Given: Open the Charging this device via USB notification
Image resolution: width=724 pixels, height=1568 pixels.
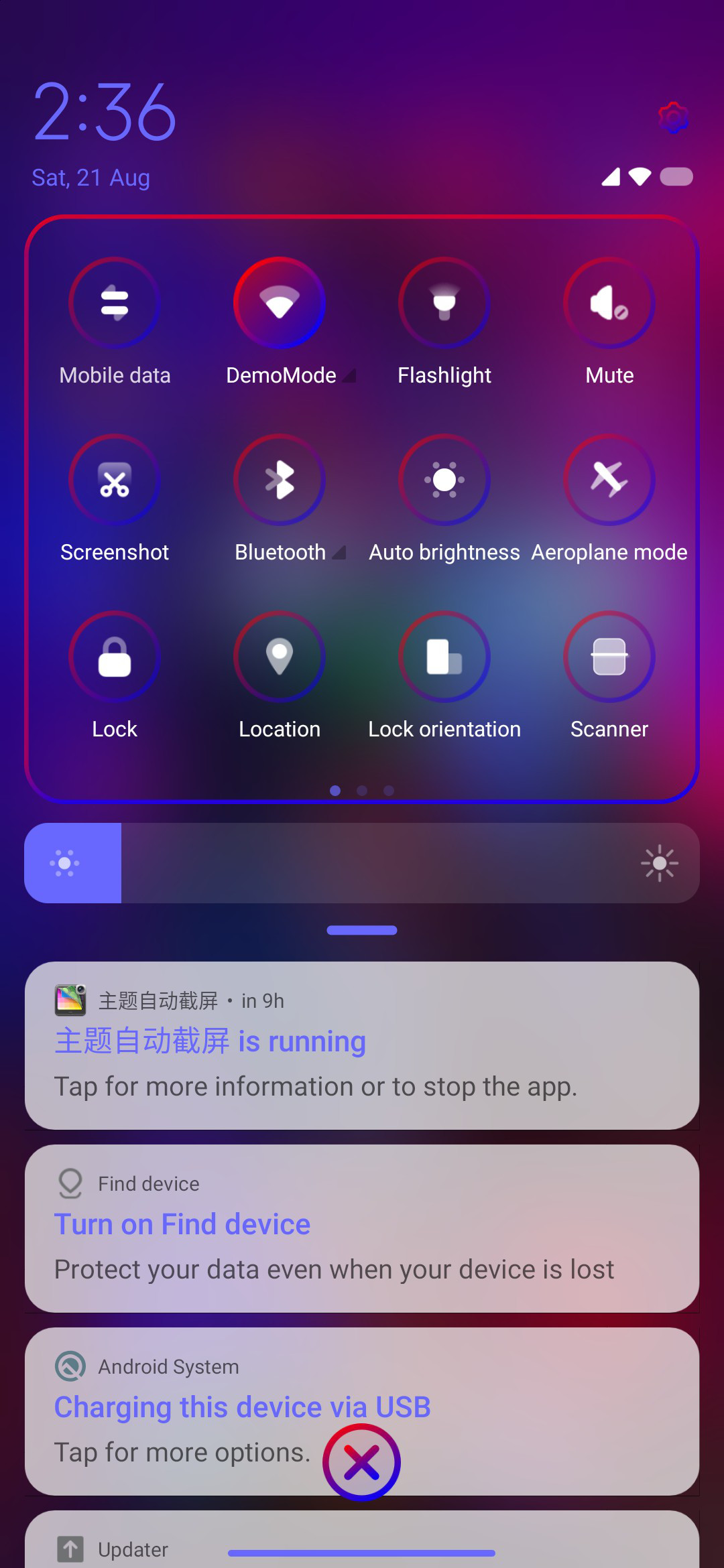Looking at the screenshot, I should click(x=362, y=1411).
